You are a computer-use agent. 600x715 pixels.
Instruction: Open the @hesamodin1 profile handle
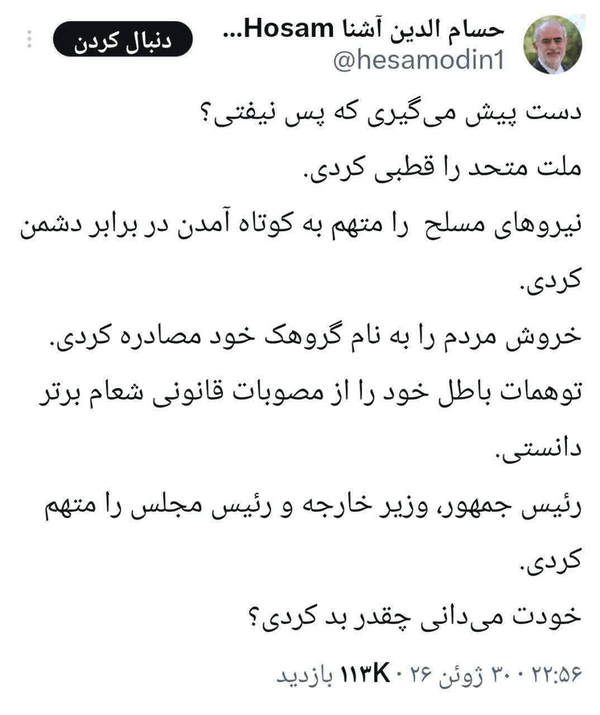(x=419, y=60)
